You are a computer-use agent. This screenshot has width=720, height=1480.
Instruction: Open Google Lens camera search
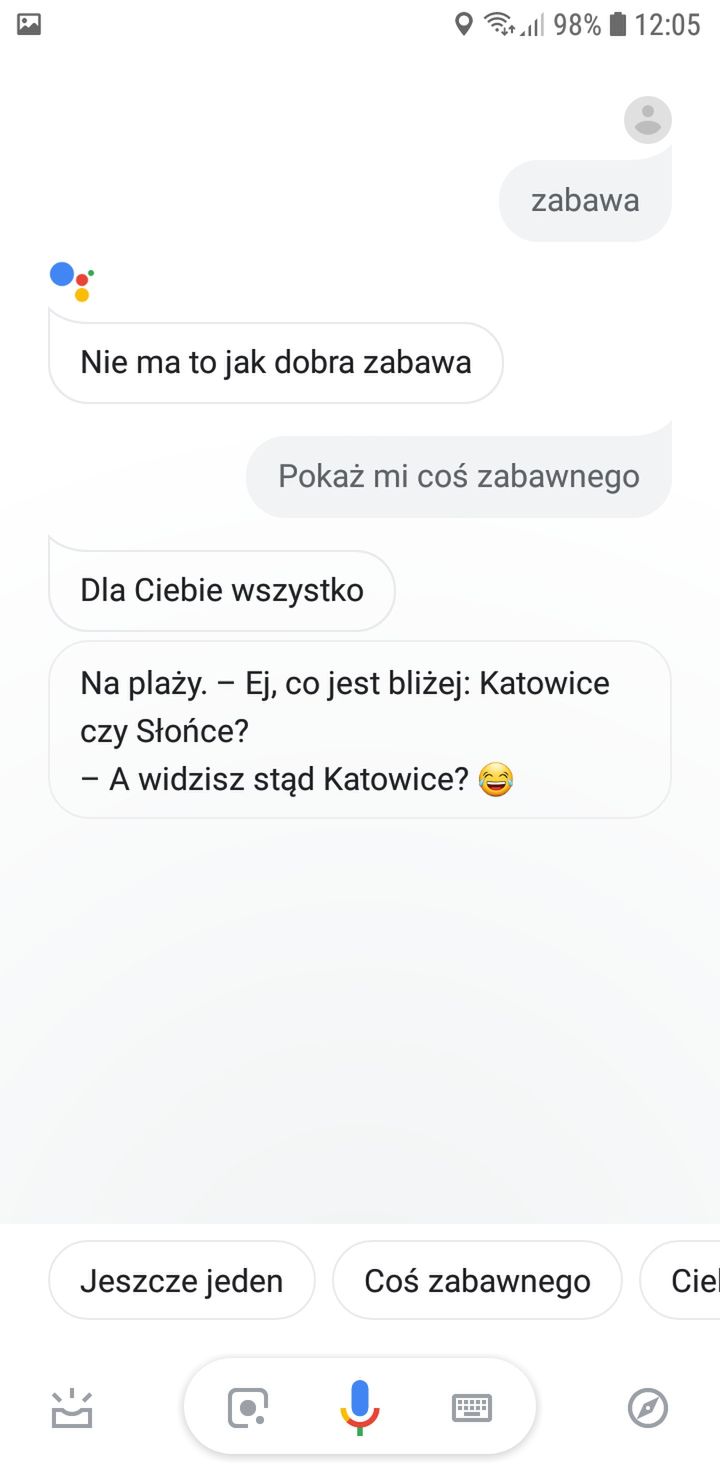[x=248, y=1408]
